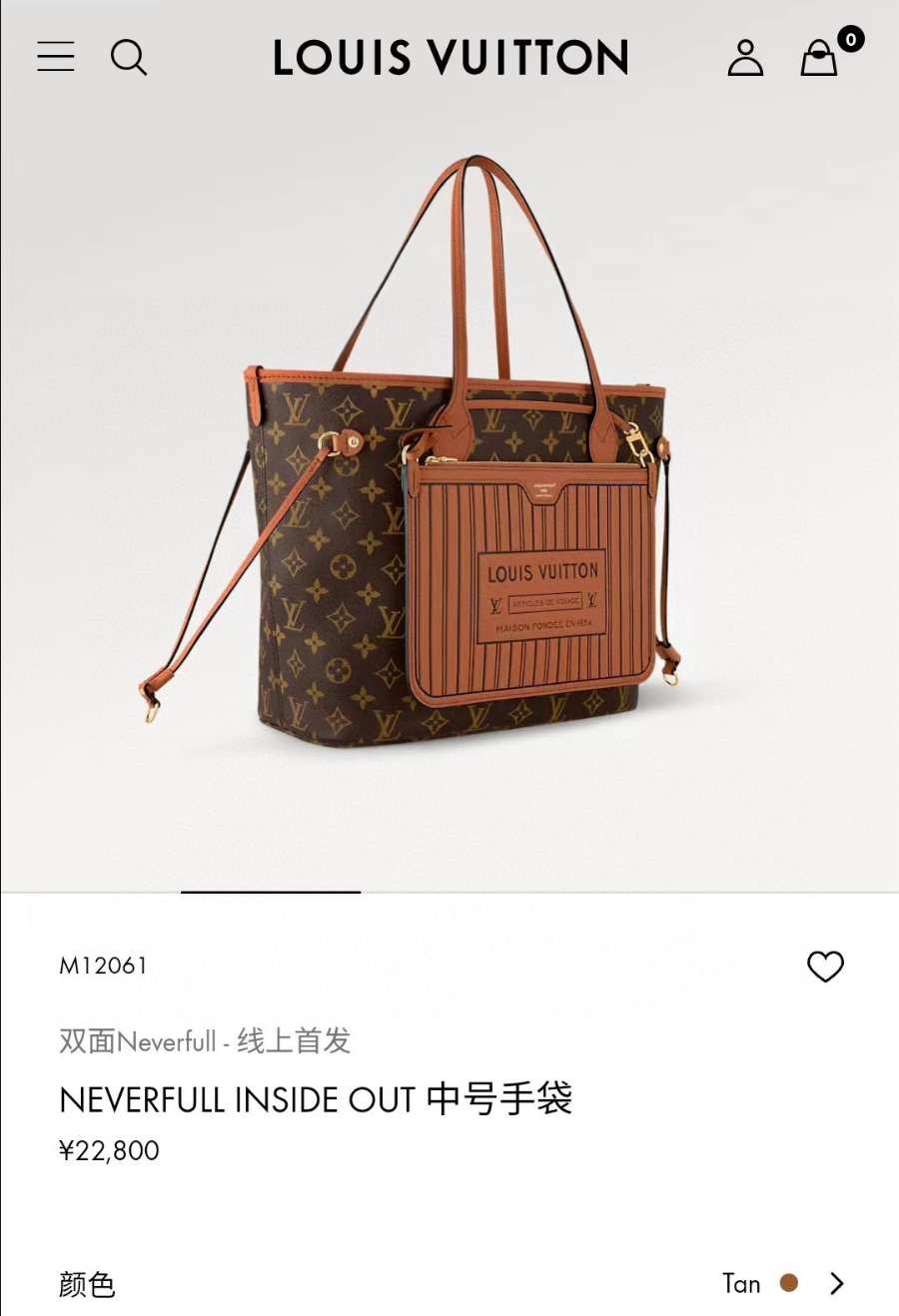Add the Neverfull bag to wishlist

click(825, 967)
